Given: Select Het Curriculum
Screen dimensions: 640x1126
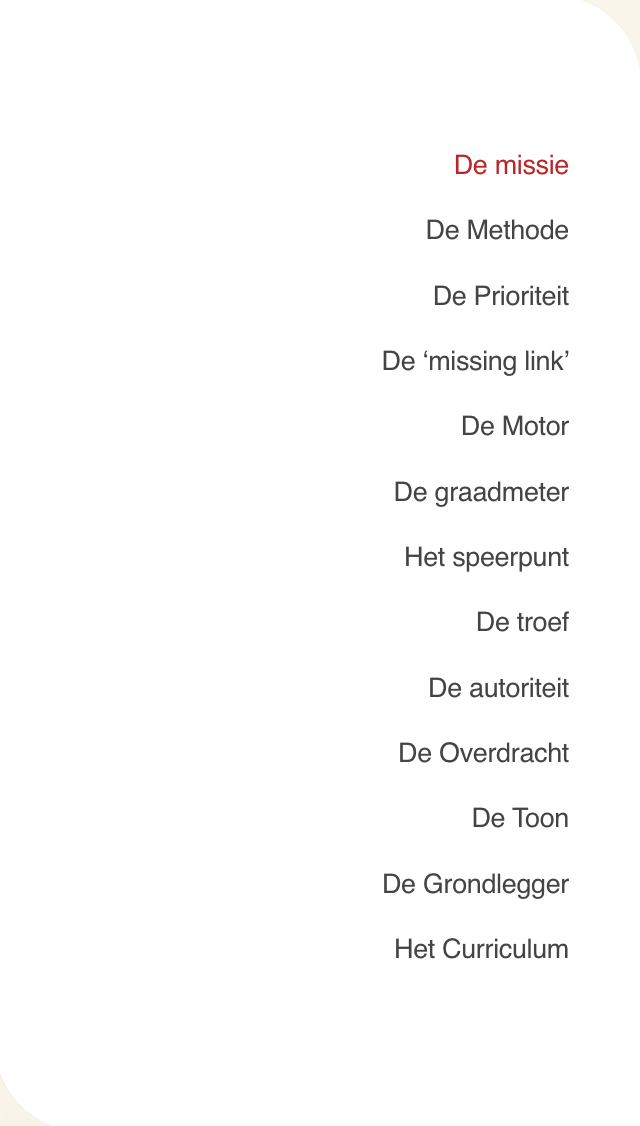Looking at the screenshot, I should point(481,949).
